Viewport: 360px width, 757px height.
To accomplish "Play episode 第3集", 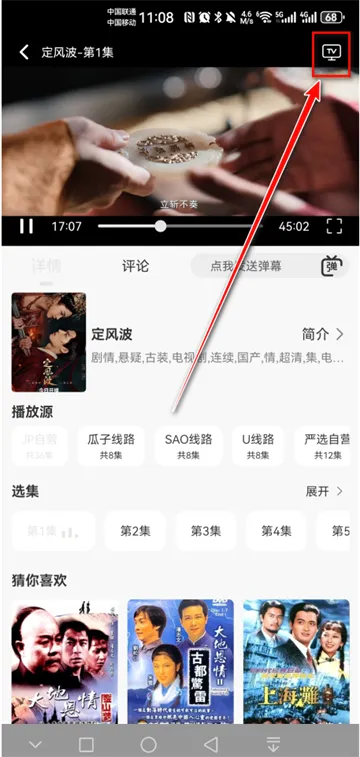I will point(206,531).
